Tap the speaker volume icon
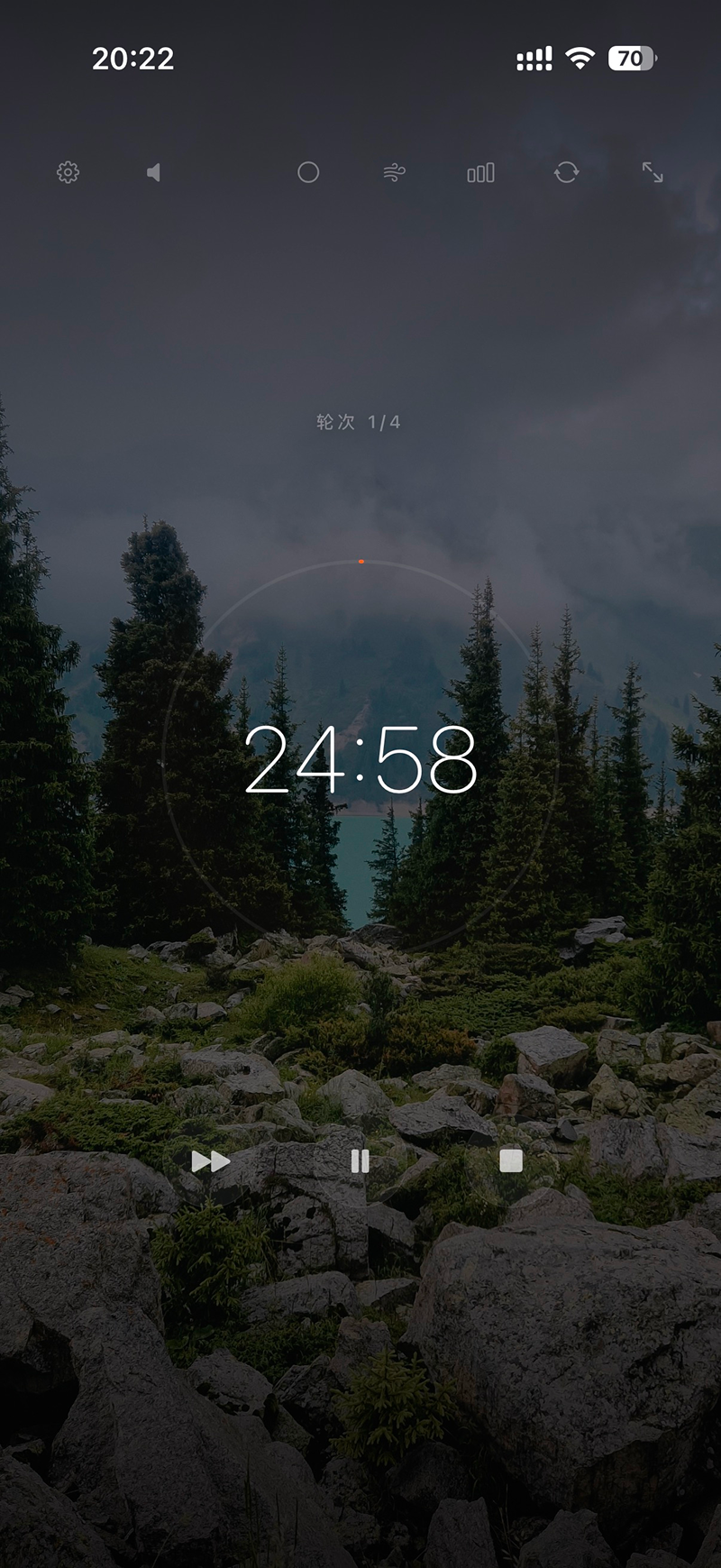Image resolution: width=721 pixels, height=1568 pixels. tap(154, 172)
